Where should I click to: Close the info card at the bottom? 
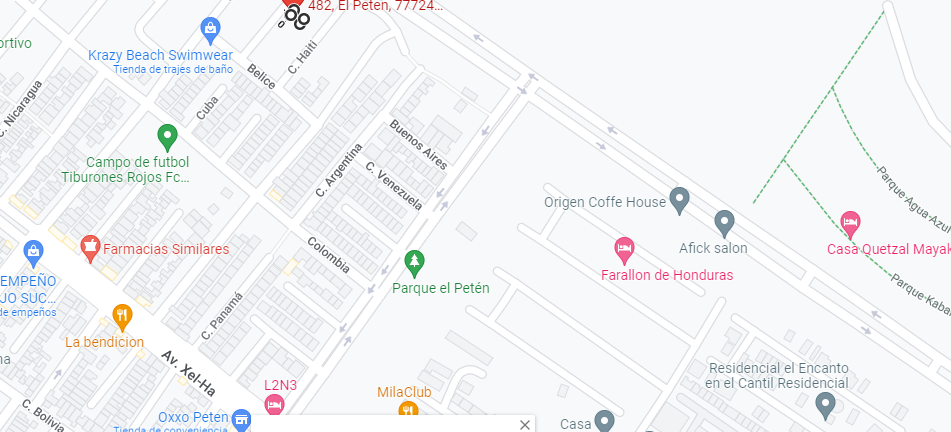pos(525,425)
